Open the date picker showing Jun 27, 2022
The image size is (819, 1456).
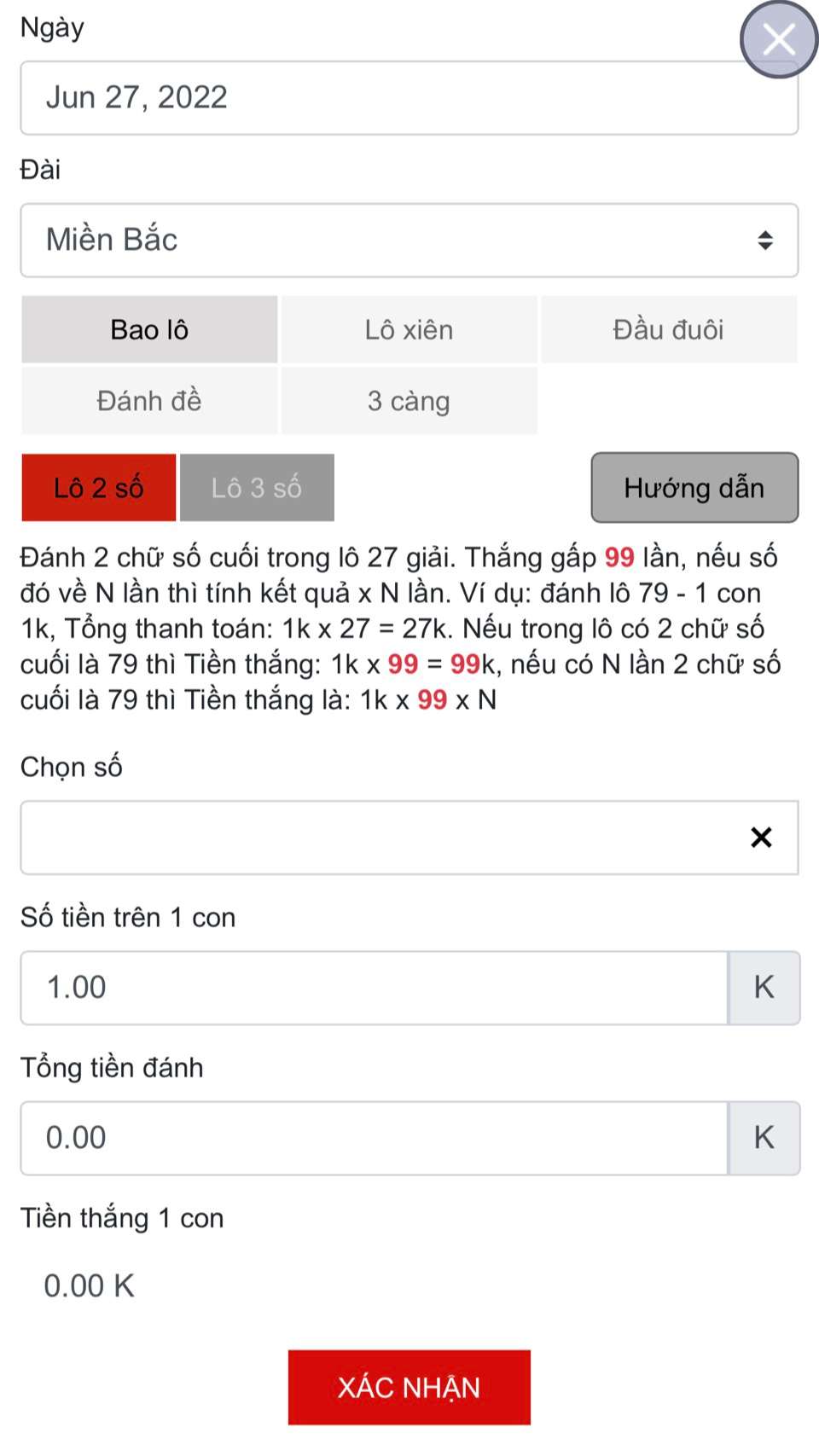pyautogui.click(x=409, y=96)
